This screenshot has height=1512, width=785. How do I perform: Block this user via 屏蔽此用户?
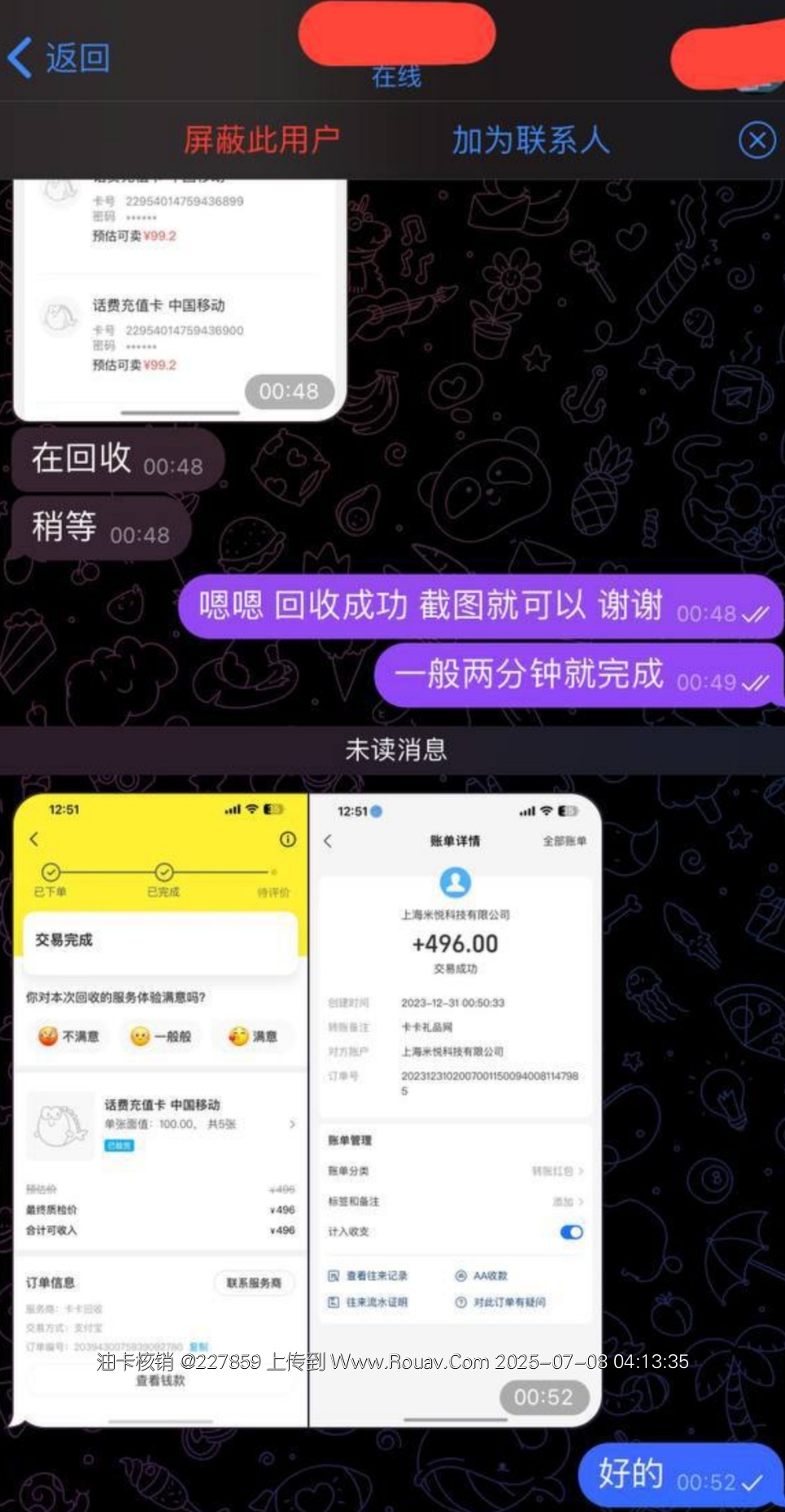(260, 140)
